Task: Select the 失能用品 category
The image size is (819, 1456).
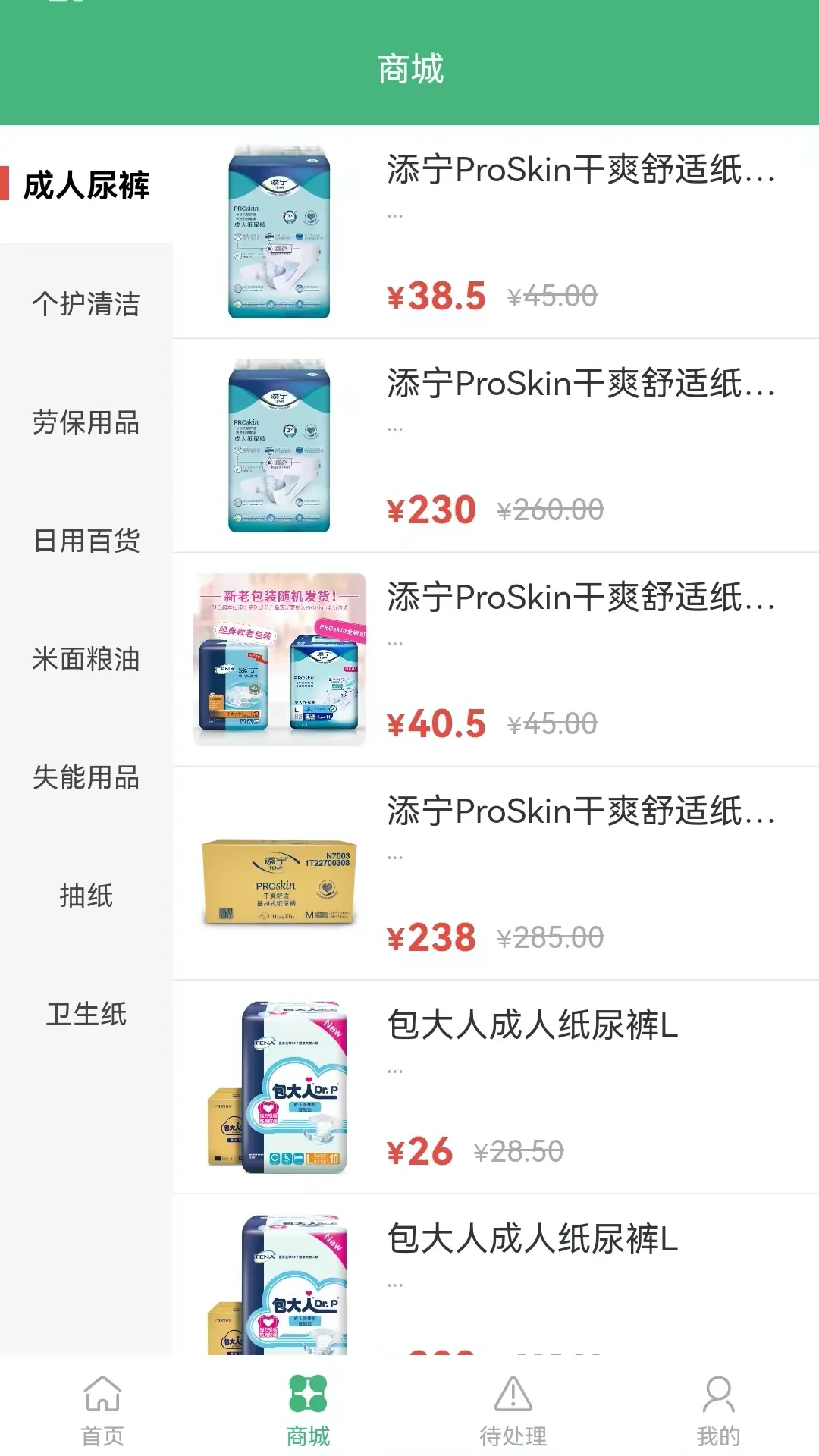Action: [x=87, y=780]
